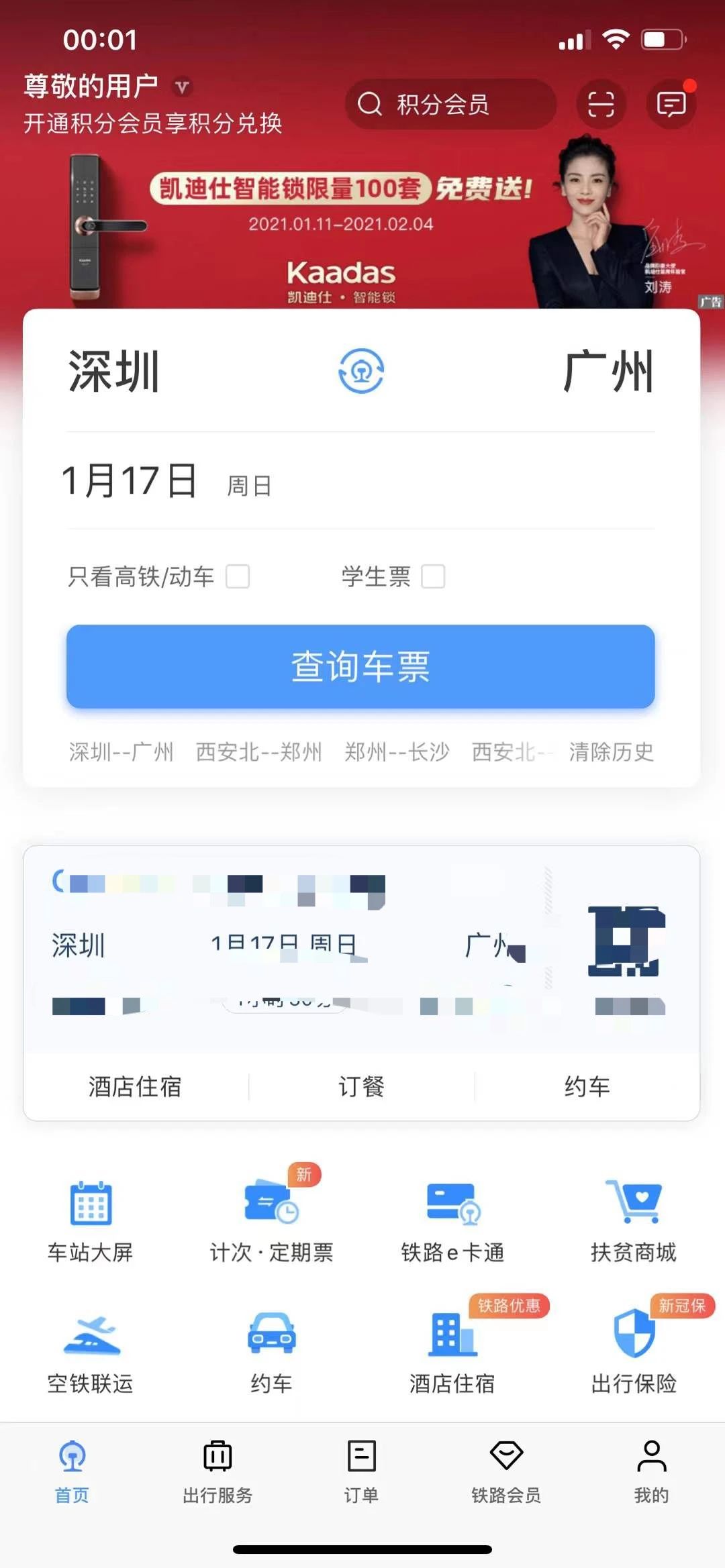Open 空铁联运

[91, 1352]
